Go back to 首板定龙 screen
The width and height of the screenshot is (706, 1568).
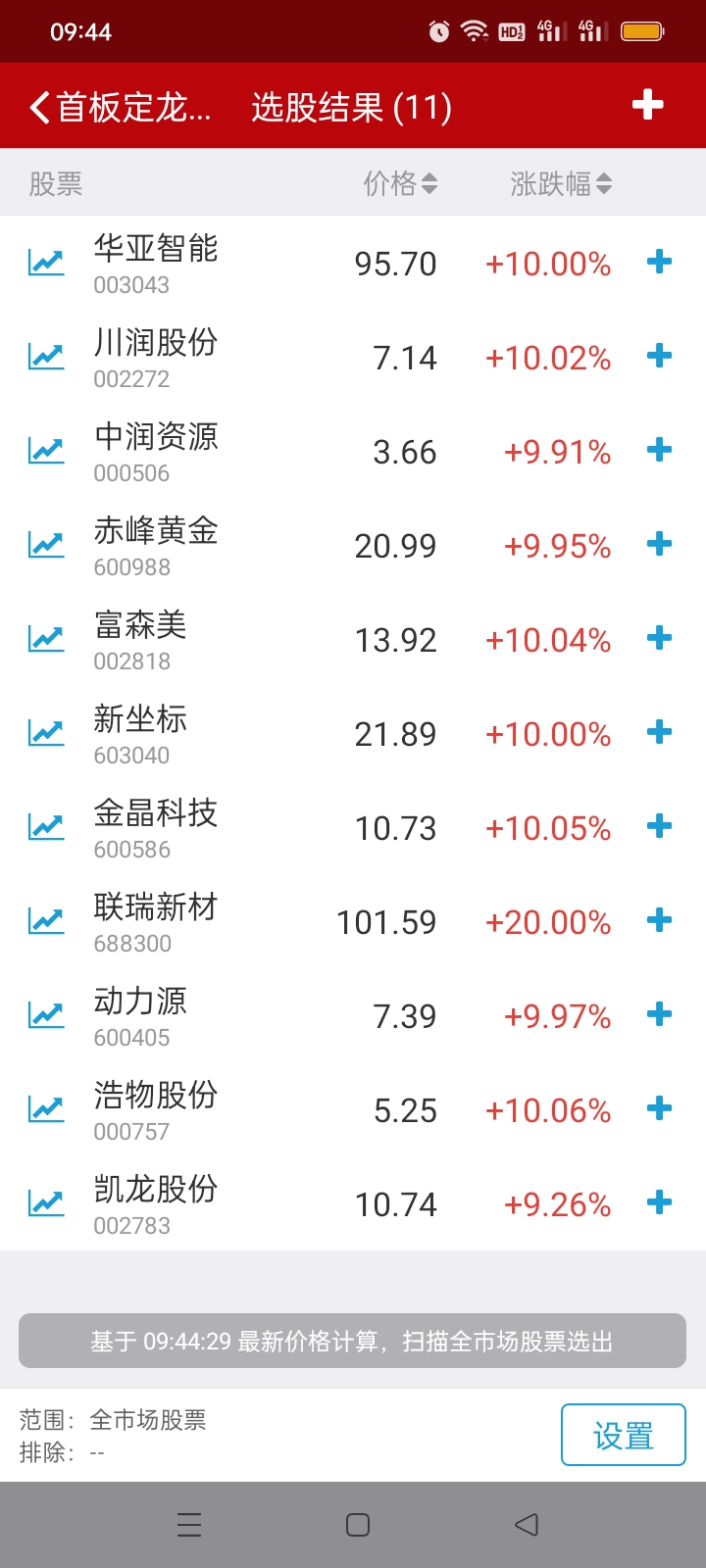[120, 107]
